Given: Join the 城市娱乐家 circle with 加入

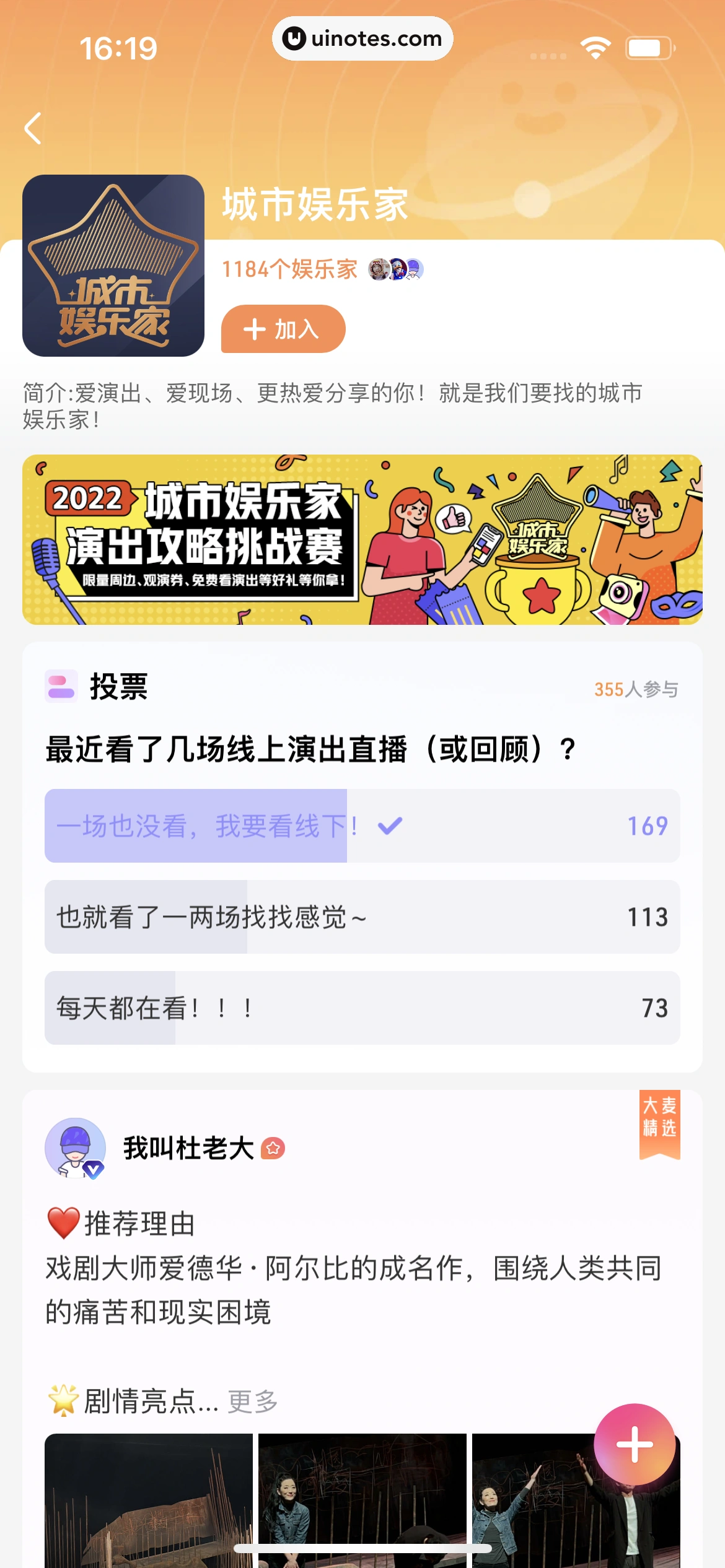Looking at the screenshot, I should (x=283, y=329).
